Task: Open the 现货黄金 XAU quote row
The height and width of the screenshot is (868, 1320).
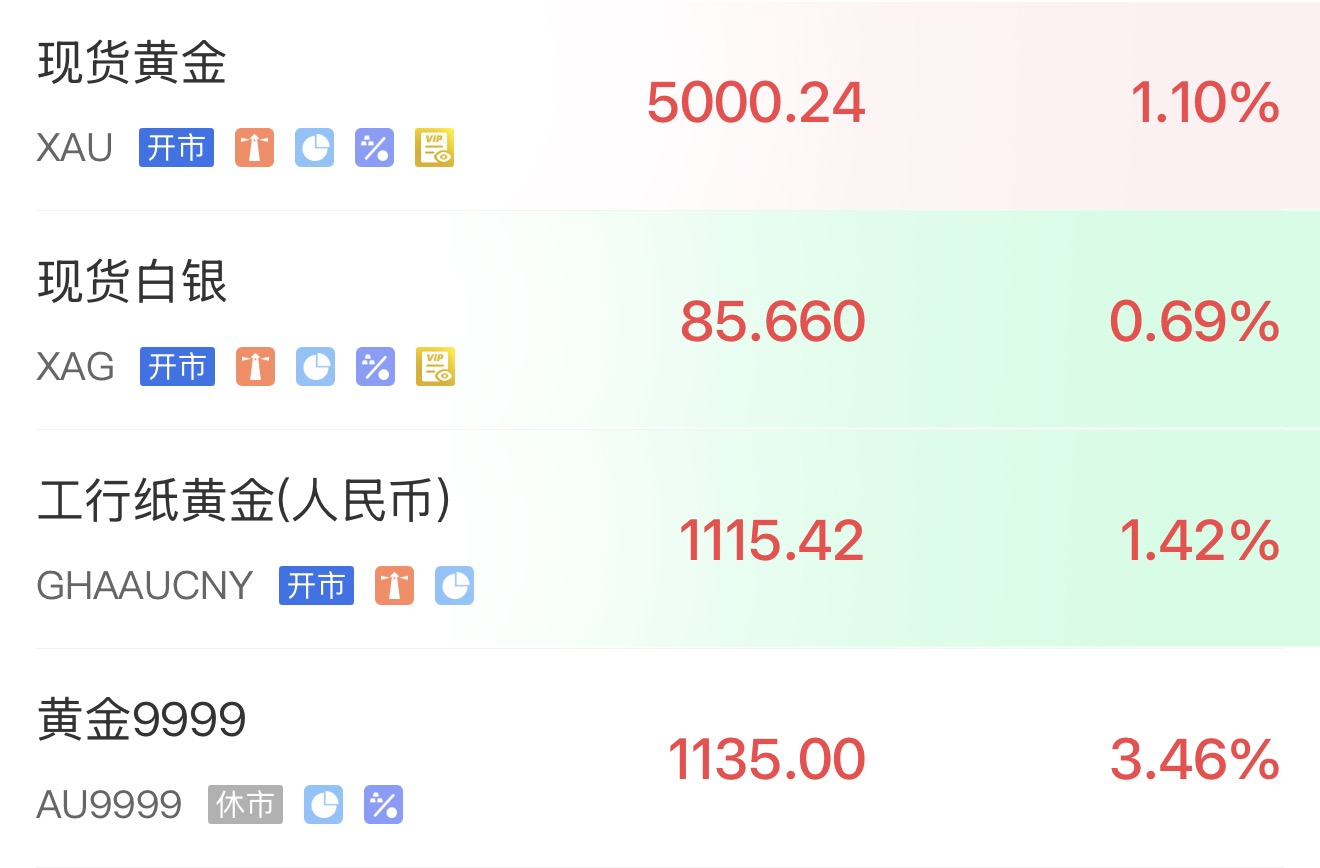Action: tap(660, 104)
